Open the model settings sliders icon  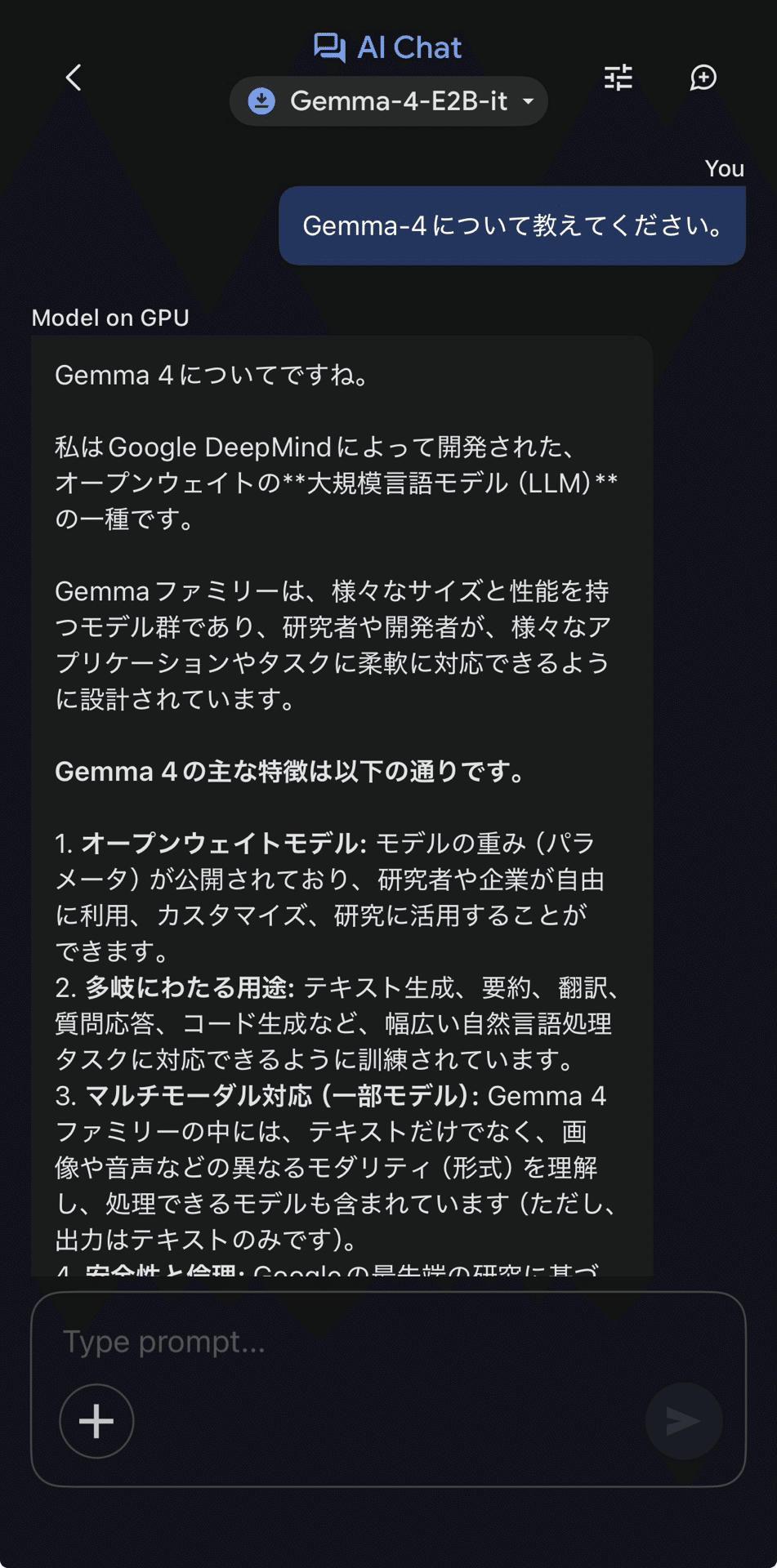pyautogui.click(x=618, y=78)
